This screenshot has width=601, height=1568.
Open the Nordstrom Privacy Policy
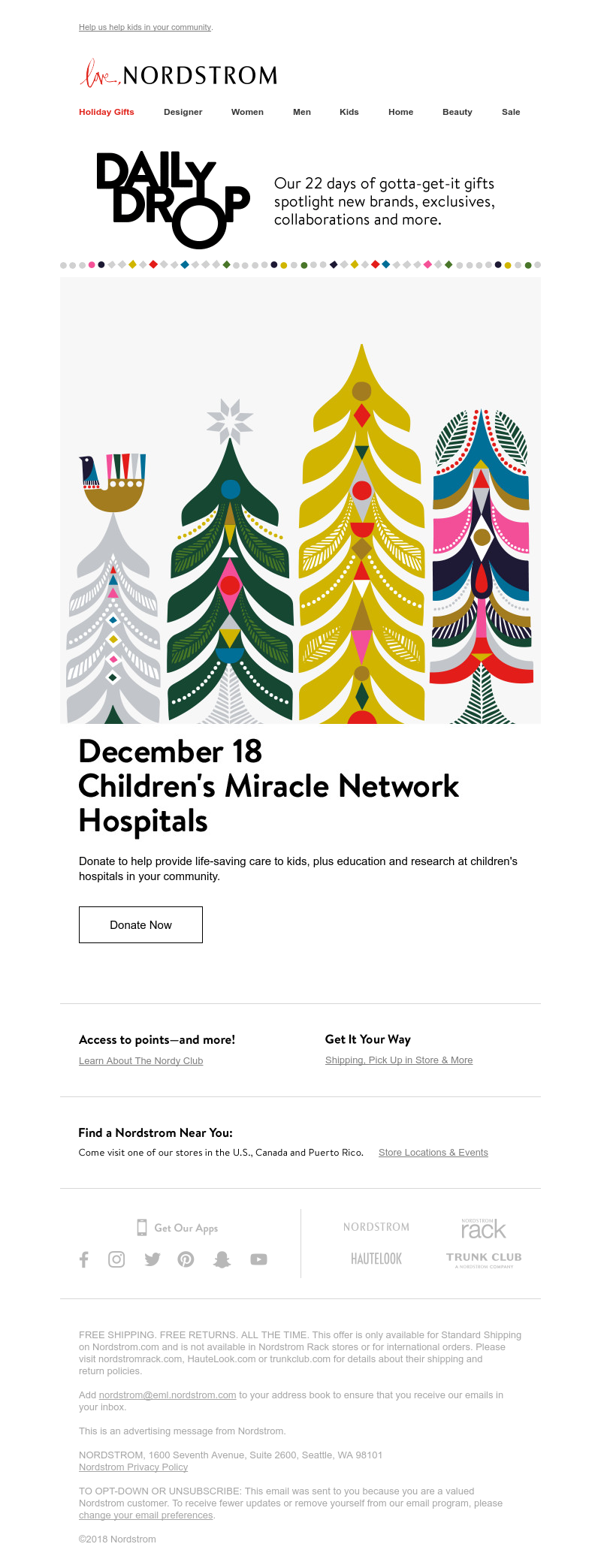[x=133, y=1467]
